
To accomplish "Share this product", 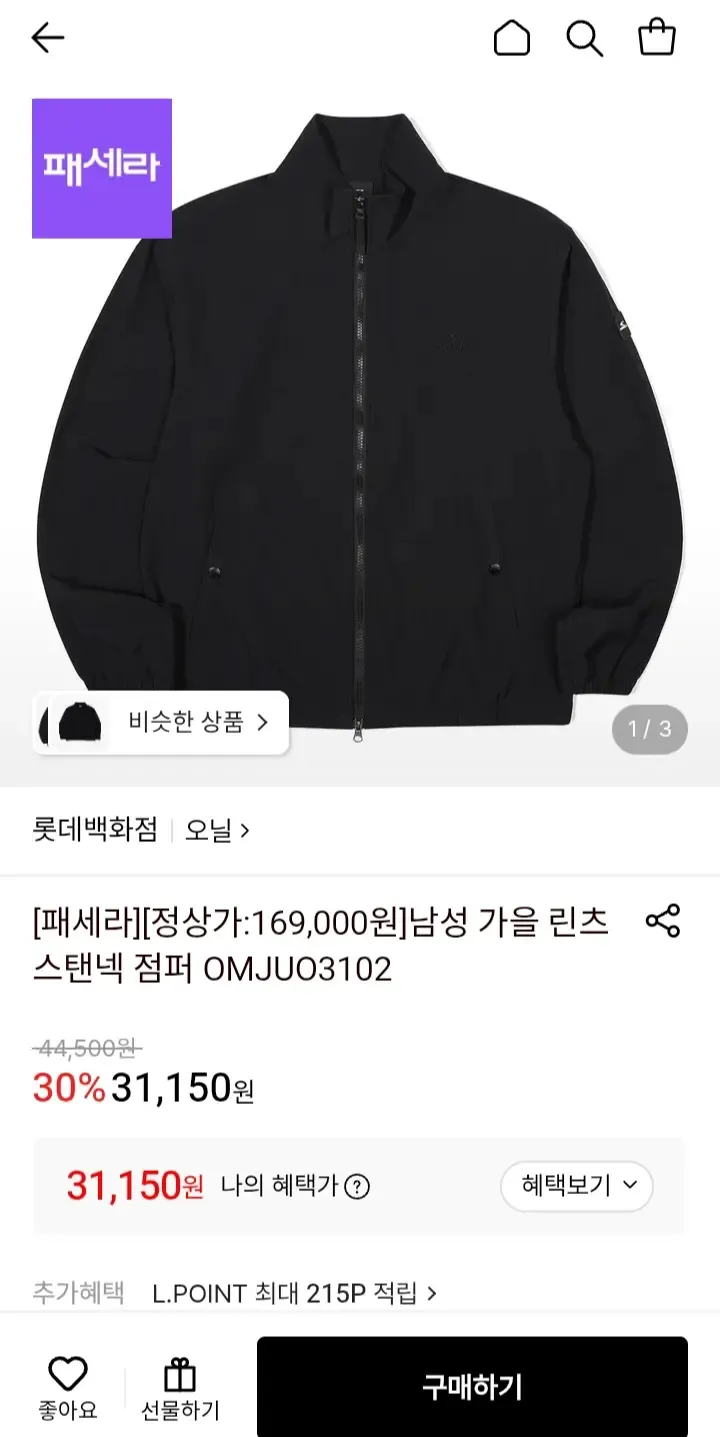I will pos(662,920).
